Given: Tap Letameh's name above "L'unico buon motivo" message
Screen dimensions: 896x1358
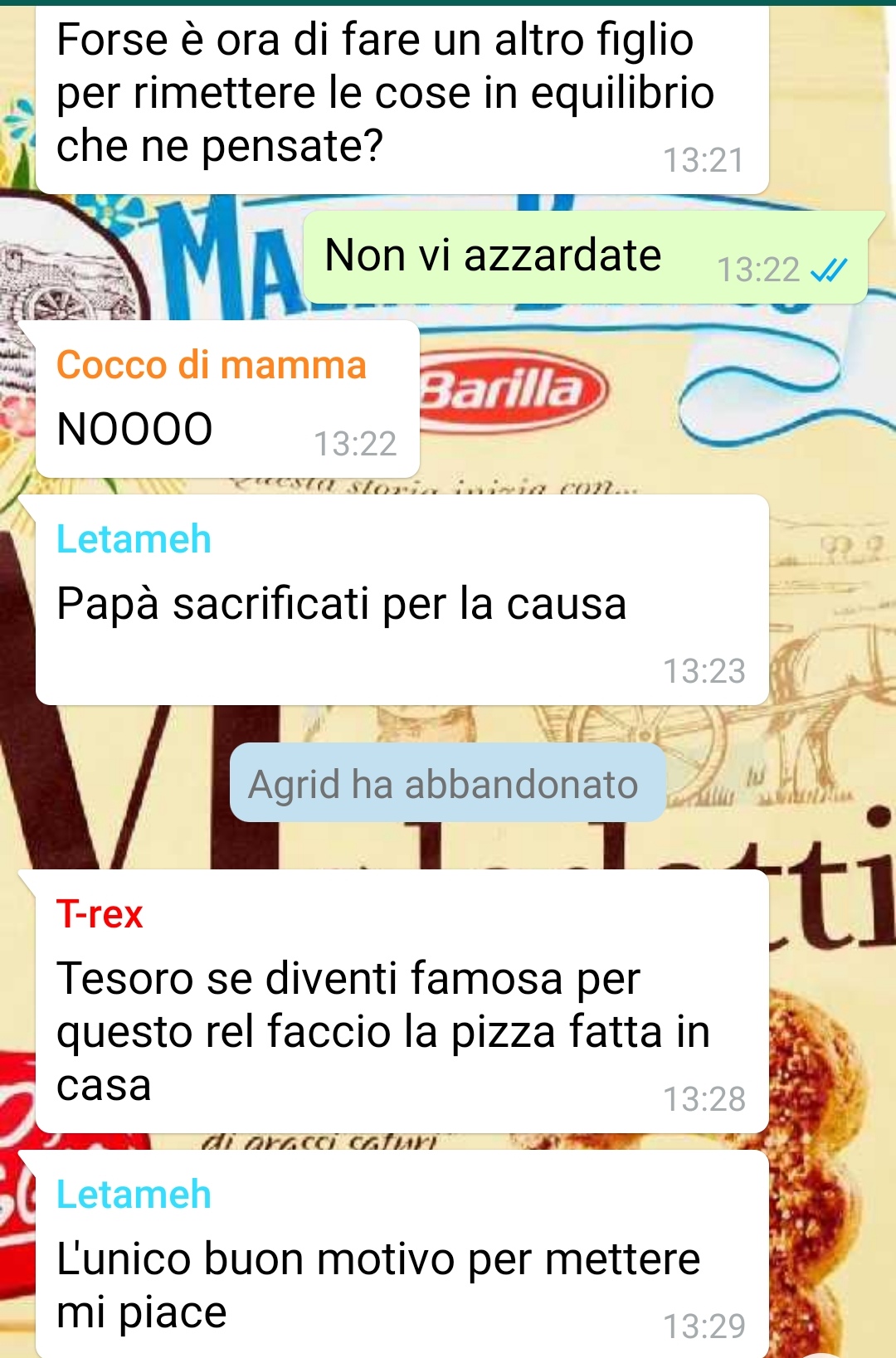Looking at the screenshot, I should click(x=134, y=1195).
